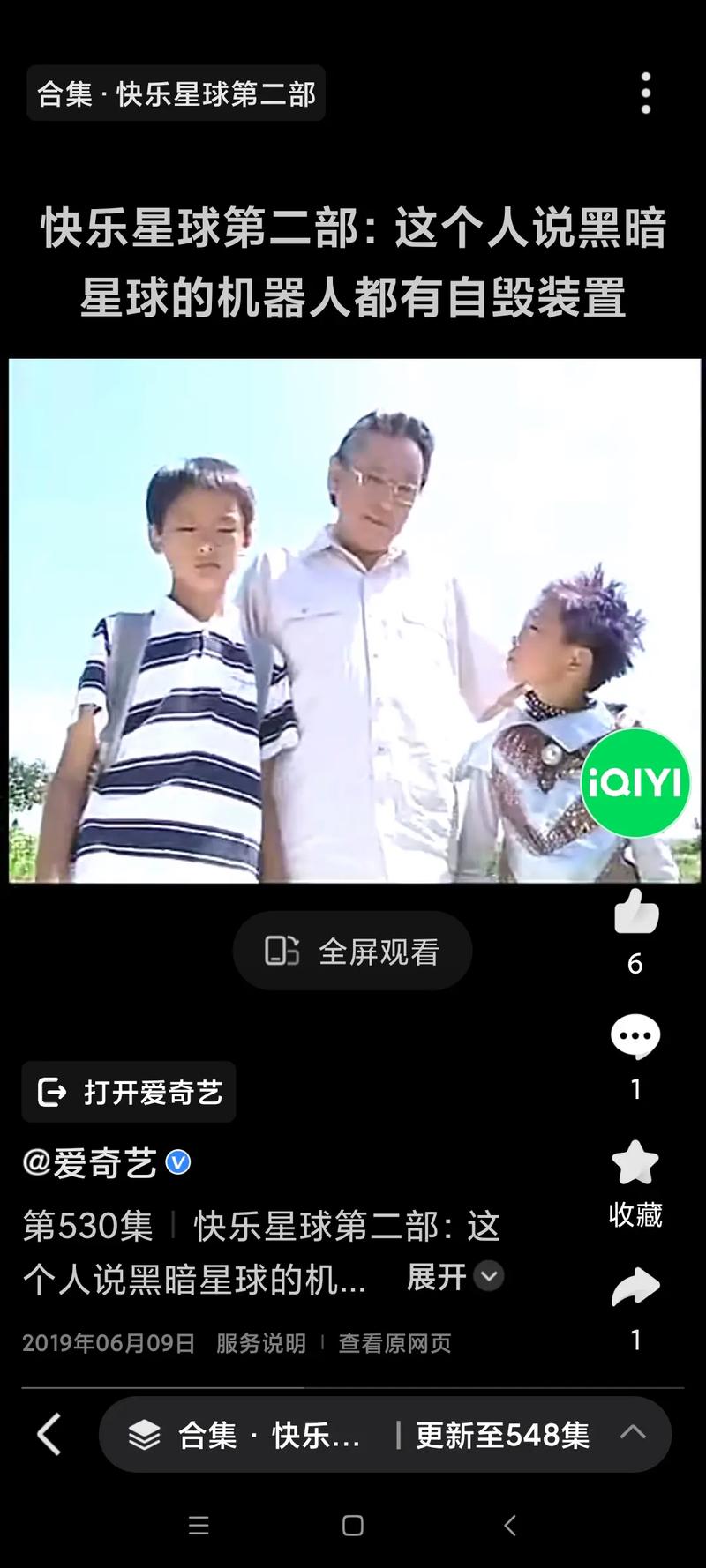Play the video in the player
The width and height of the screenshot is (706, 1568).
[353, 620]
